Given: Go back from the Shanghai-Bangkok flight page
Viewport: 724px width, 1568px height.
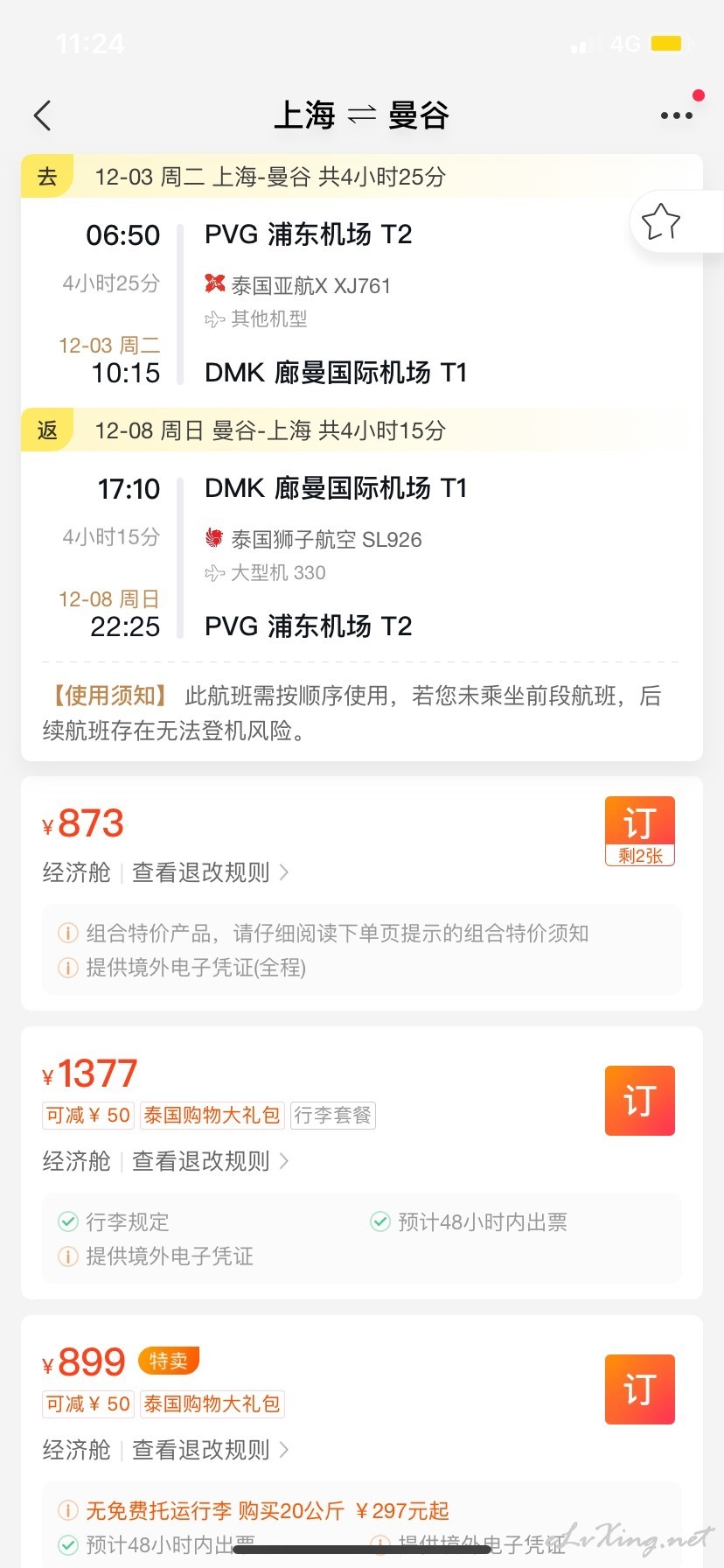Looking at the screenshot, I should (x=42, y=115).
